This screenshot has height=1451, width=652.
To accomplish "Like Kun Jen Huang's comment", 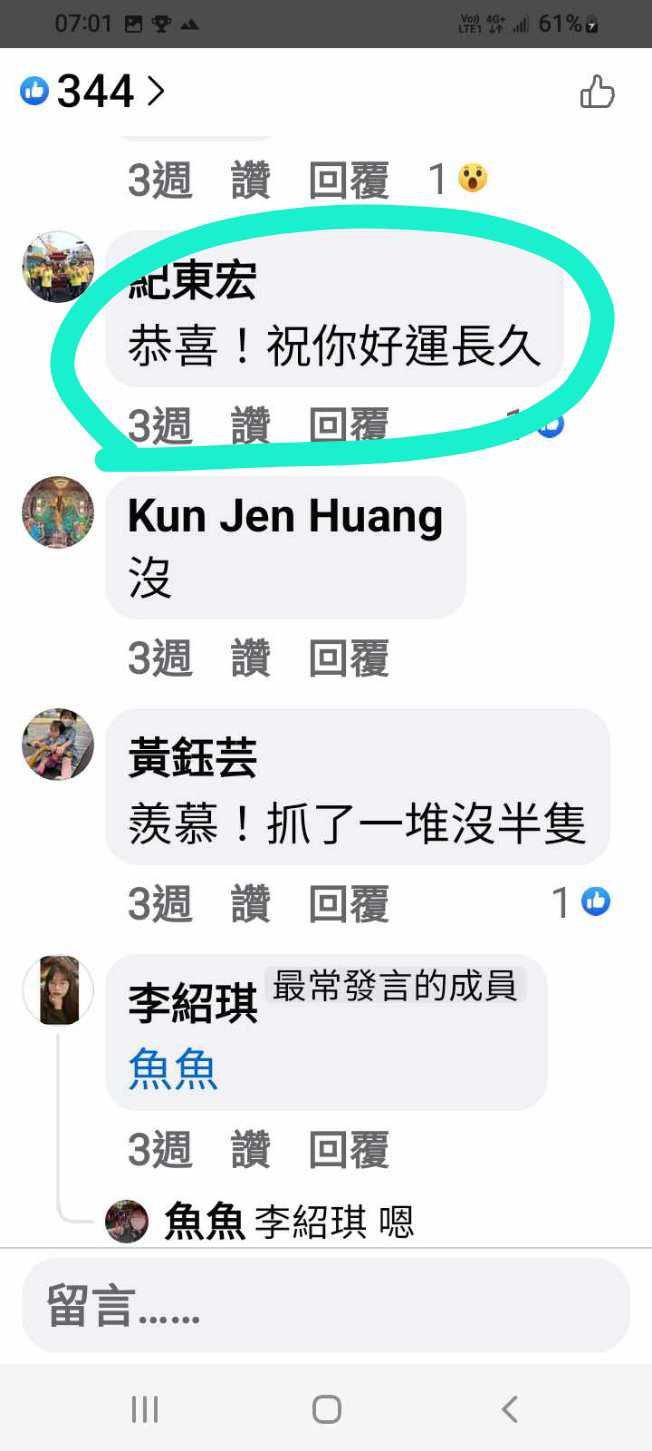I will click(x=250, y=660).
